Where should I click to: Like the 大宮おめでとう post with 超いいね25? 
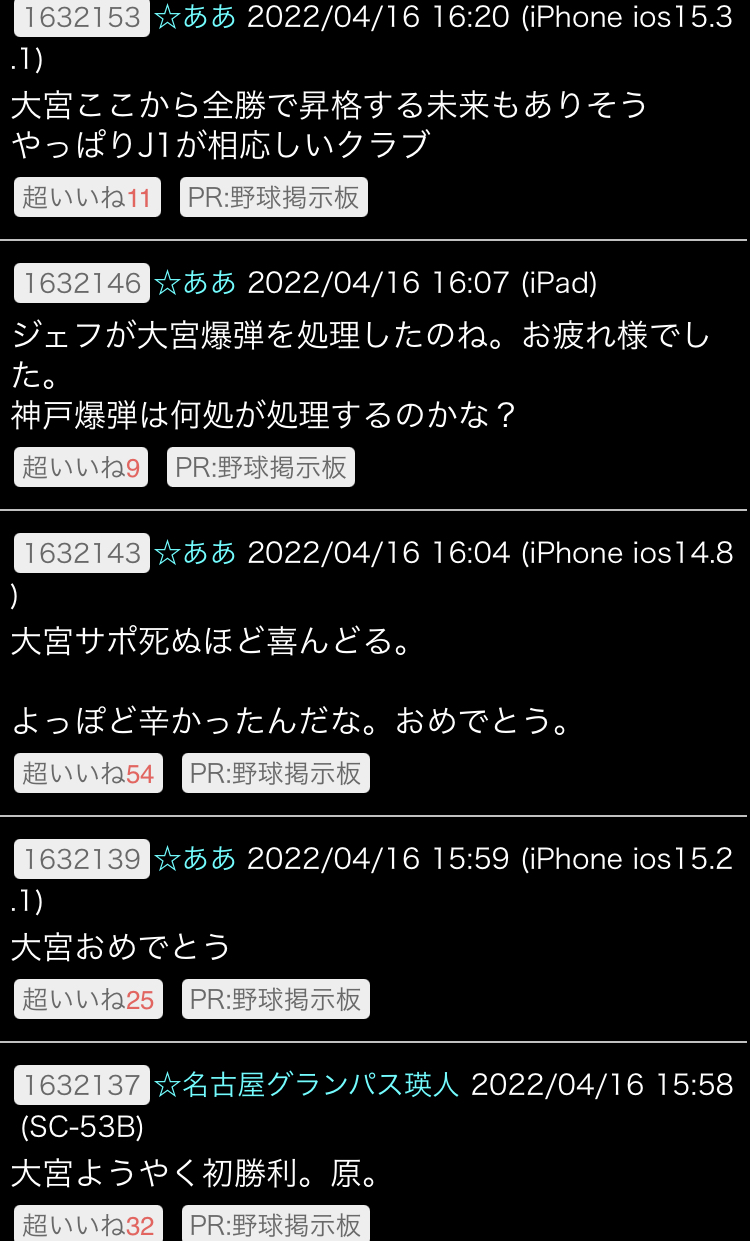[x=88, y=999]
